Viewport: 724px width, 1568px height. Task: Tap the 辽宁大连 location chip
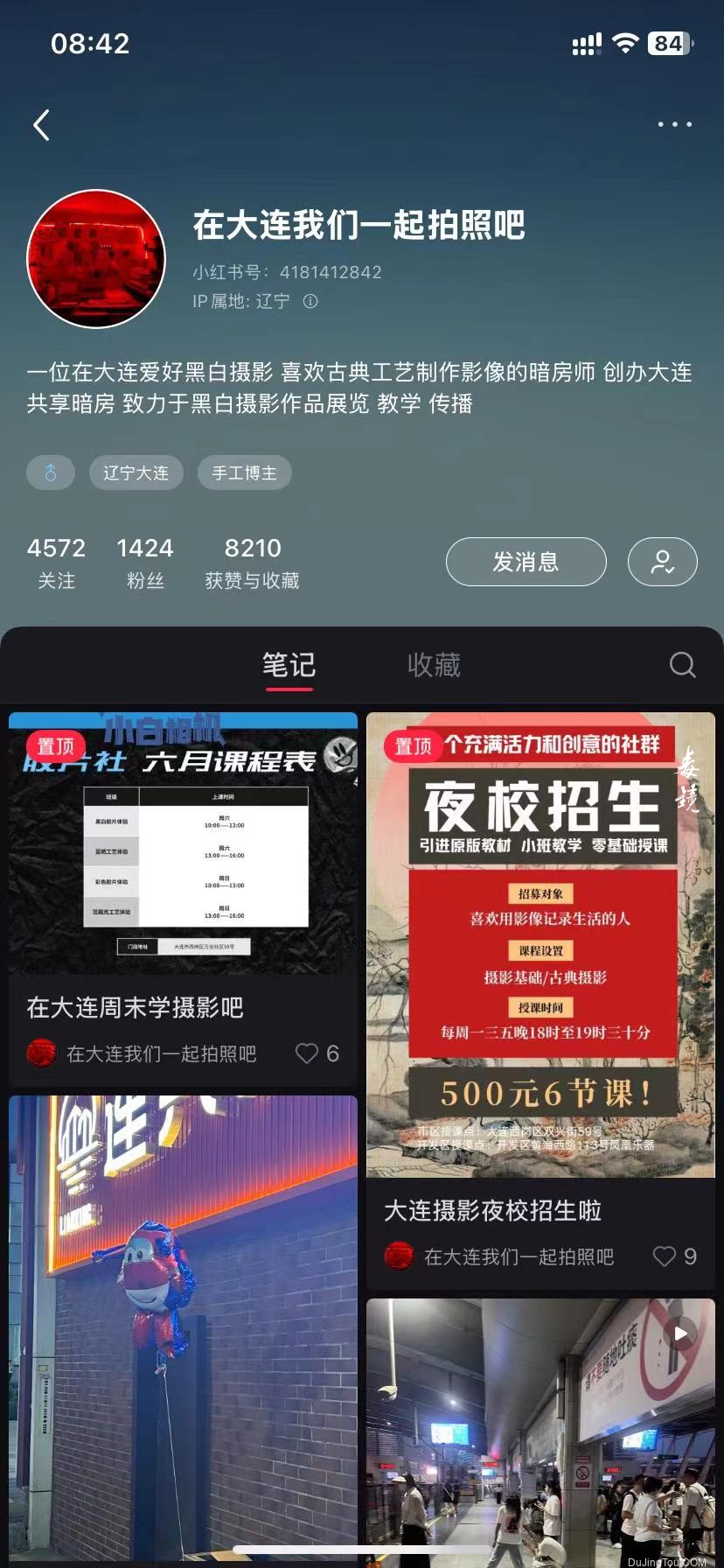click(136, 472)
